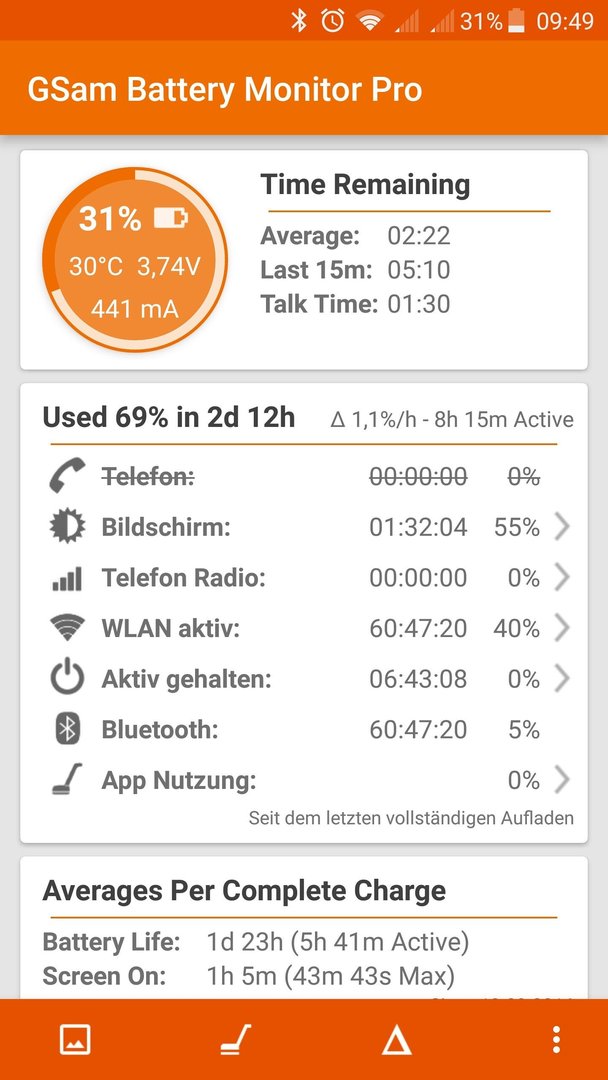Image resolution: width=608 pixels, height=1080 pixels.
Task: Open Bildschirm usage details
Action: tap(304, 528)
